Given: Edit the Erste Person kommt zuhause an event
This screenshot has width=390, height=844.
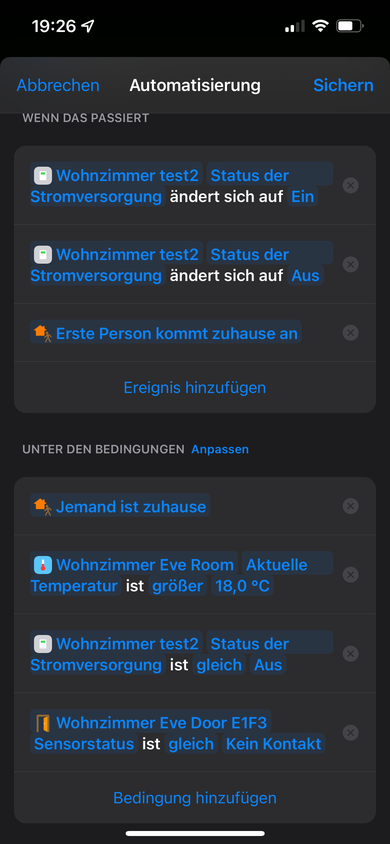Looking at the screenshot, I should (166, 333).
